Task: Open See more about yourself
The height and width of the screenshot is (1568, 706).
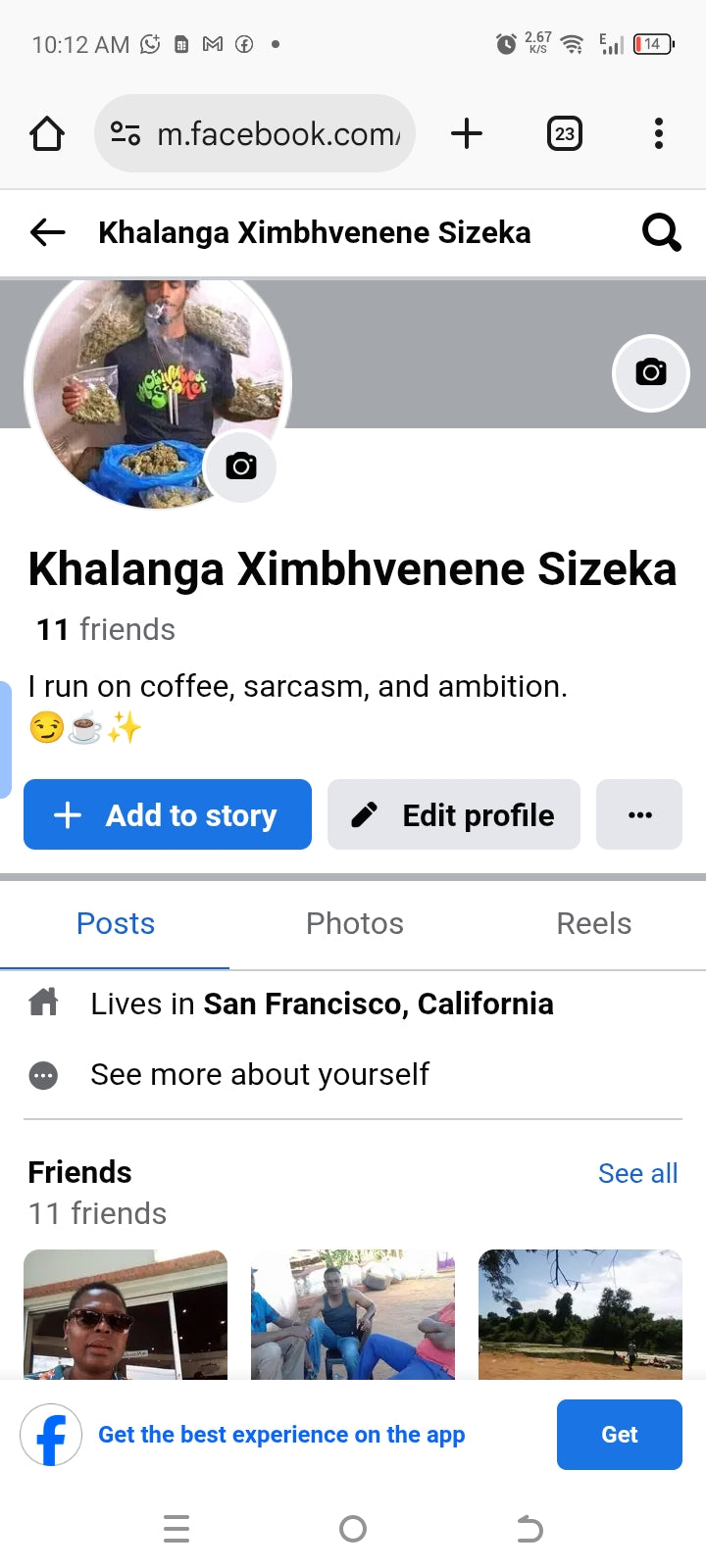Action: click(259, 1074)
